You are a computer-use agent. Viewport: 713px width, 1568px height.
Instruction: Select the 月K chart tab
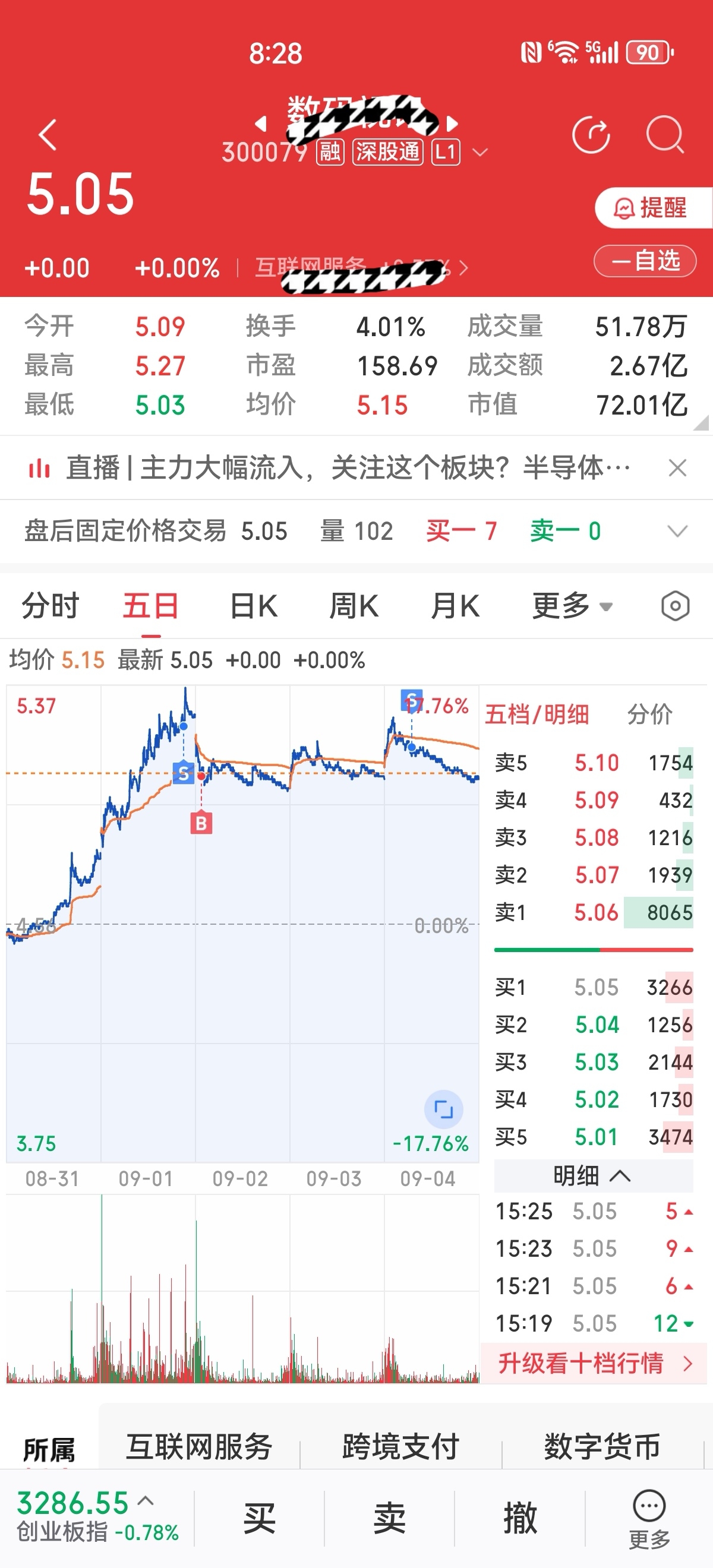click(455, 606)
